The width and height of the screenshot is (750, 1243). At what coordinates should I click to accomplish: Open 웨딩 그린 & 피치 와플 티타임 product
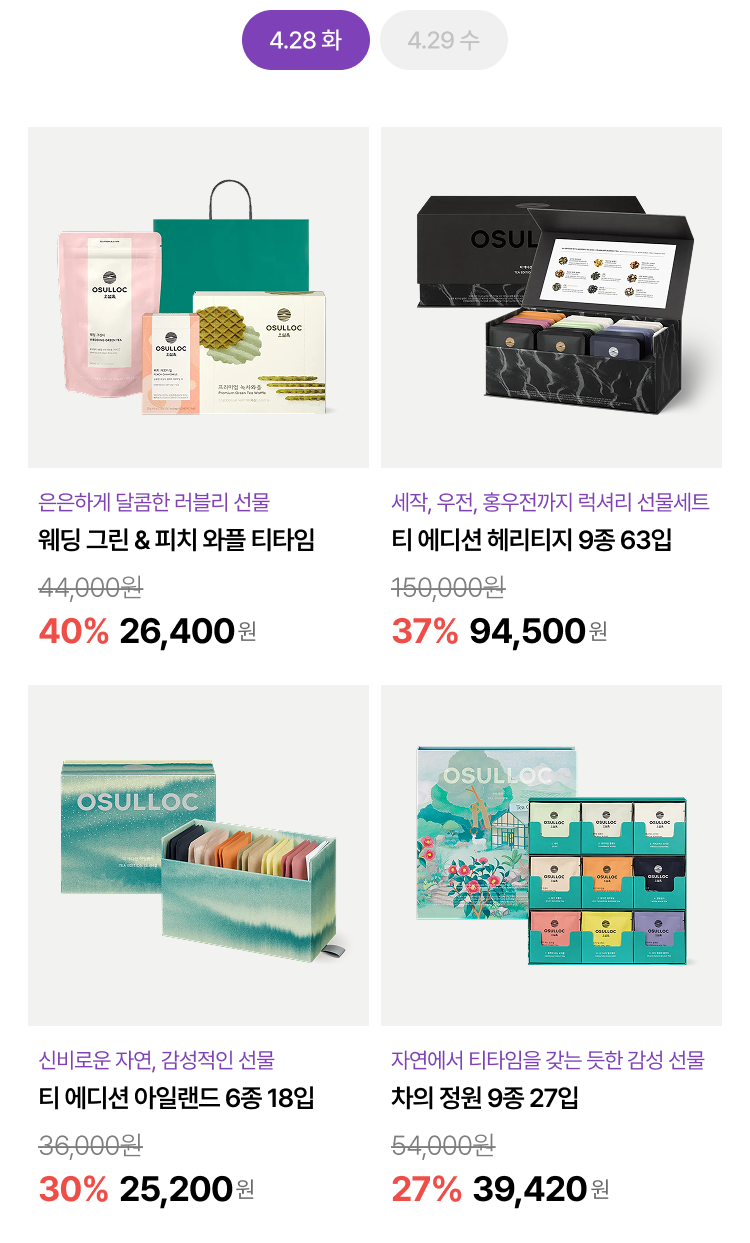(x=198, y=297)
